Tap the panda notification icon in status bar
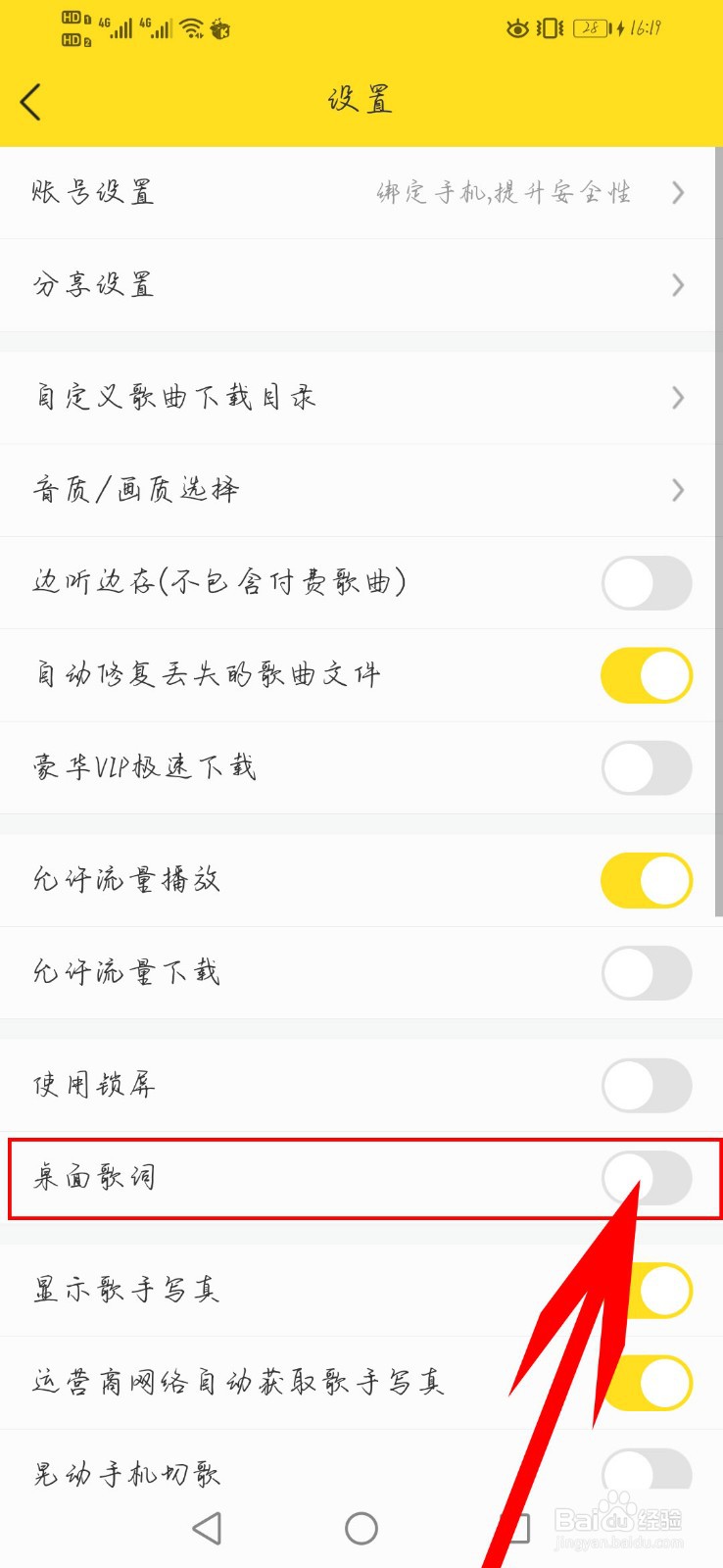Image resolution: width=723 pixels, height=1568 pixels. 217,30
